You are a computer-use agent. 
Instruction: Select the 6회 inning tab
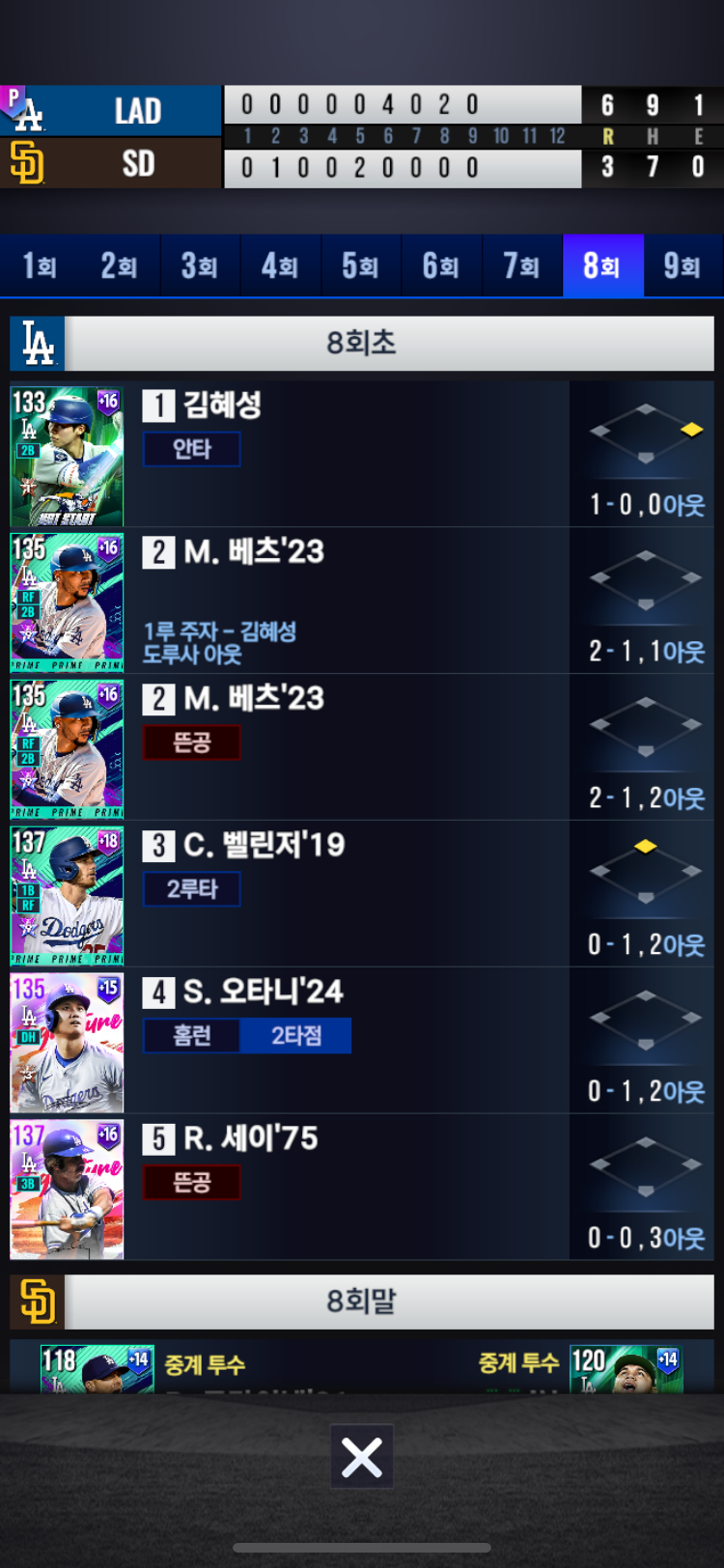coord(441,266)
